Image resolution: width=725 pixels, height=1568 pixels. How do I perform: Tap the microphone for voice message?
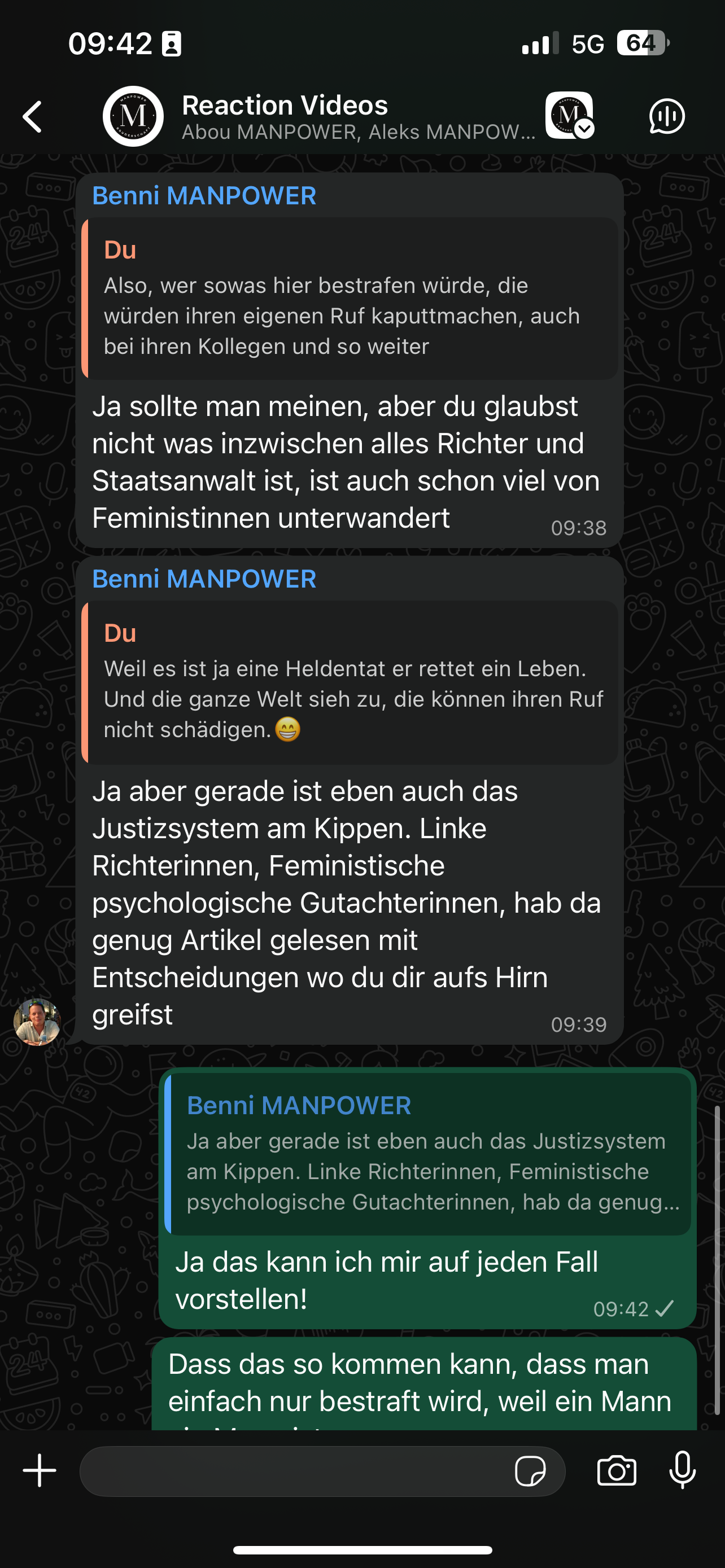[x=683, y=1470]
